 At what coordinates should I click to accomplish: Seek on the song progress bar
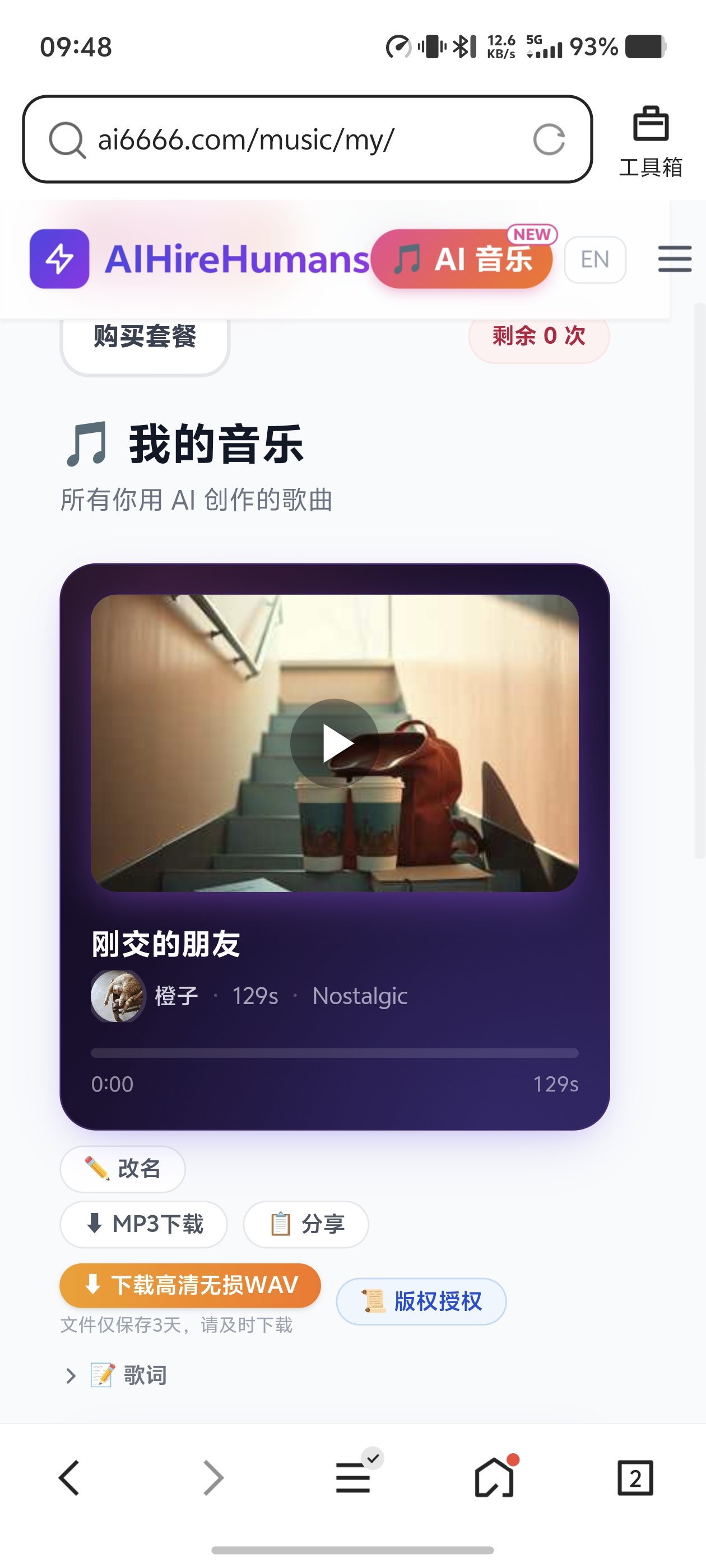(335, 1053)
